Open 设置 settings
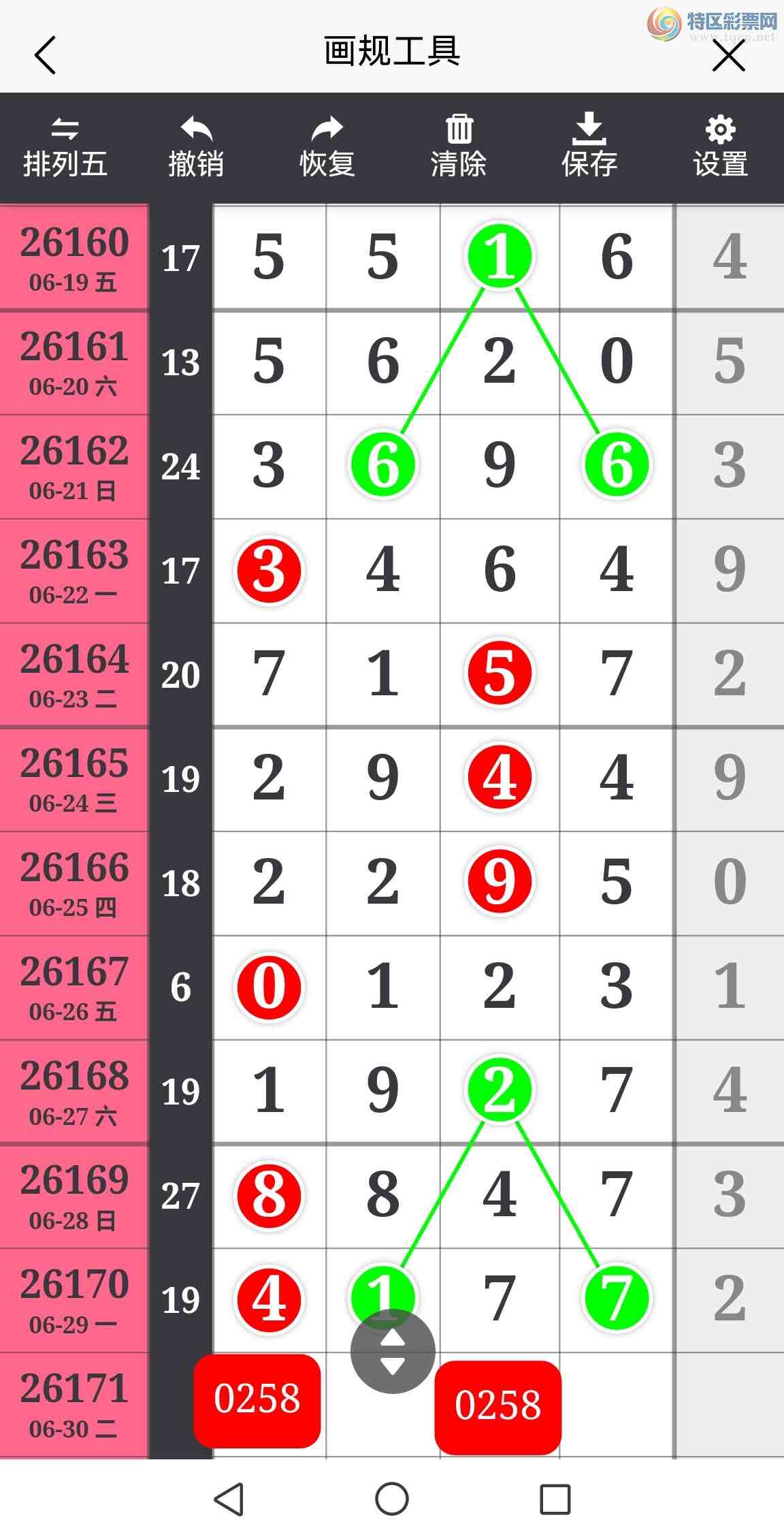 [x=721, y=148]
